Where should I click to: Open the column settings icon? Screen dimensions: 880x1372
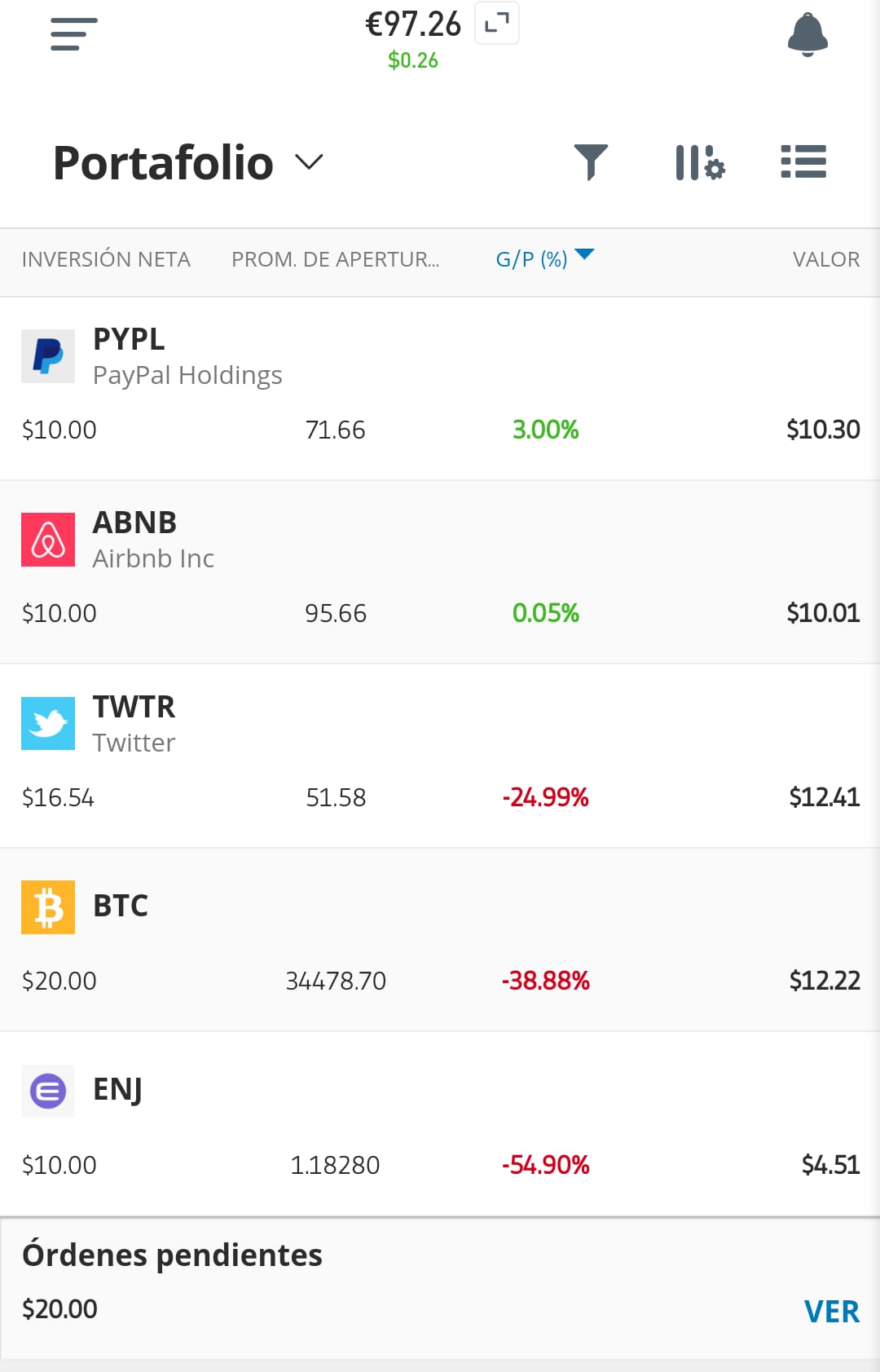pyautogui.click(x=700, y=162)
